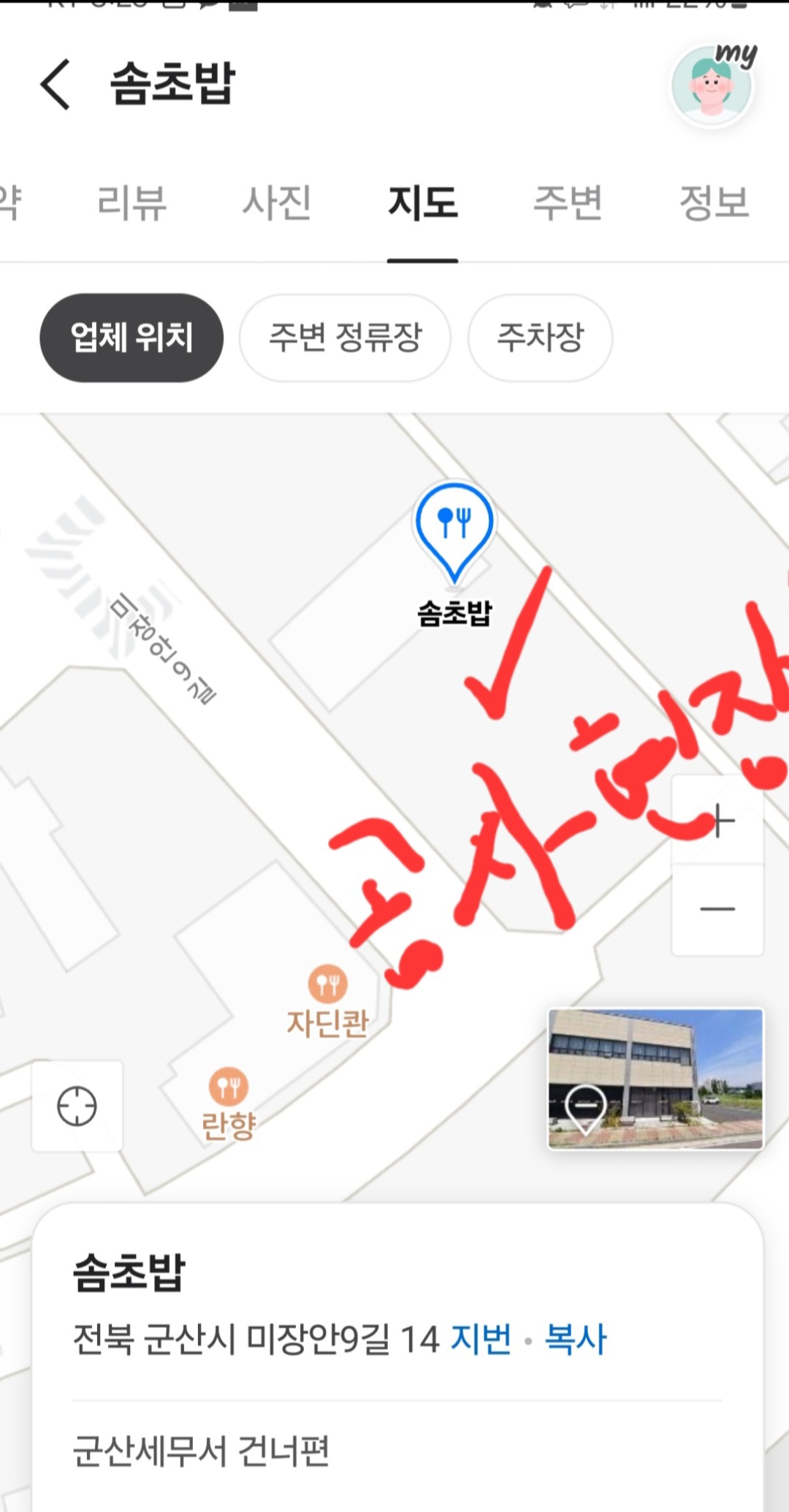Screen dimensions: 789x1512
Task: Open the 정보 tab
Action: tap(714, 202)
